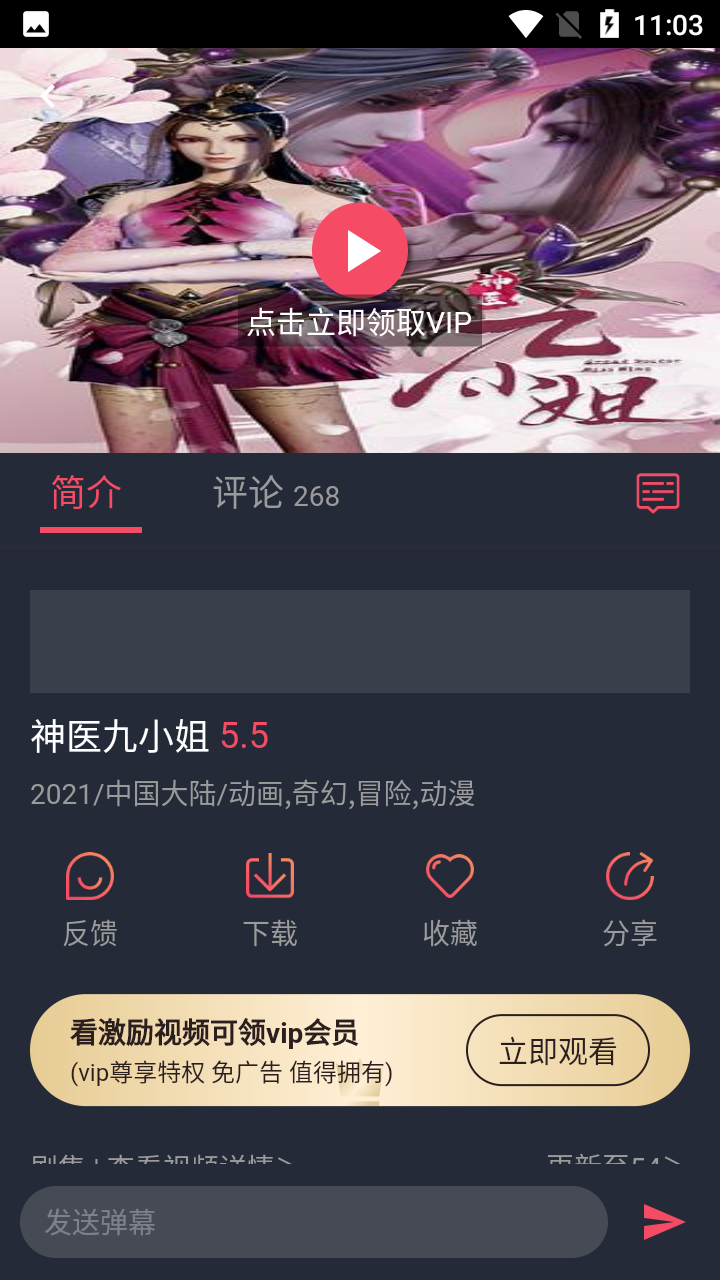Select the 简介 tab
Image resolution: width=720 pixels, height=1280 pixels.
(87, 494)
